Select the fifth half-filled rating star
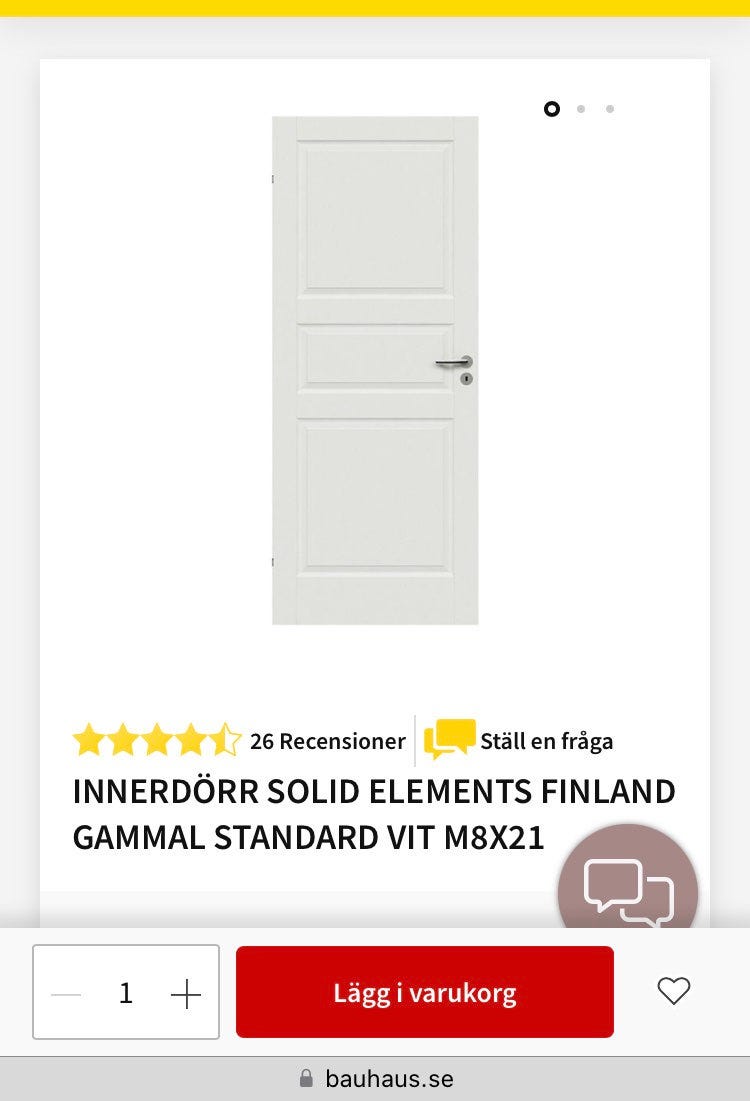 tap(225, 738)
